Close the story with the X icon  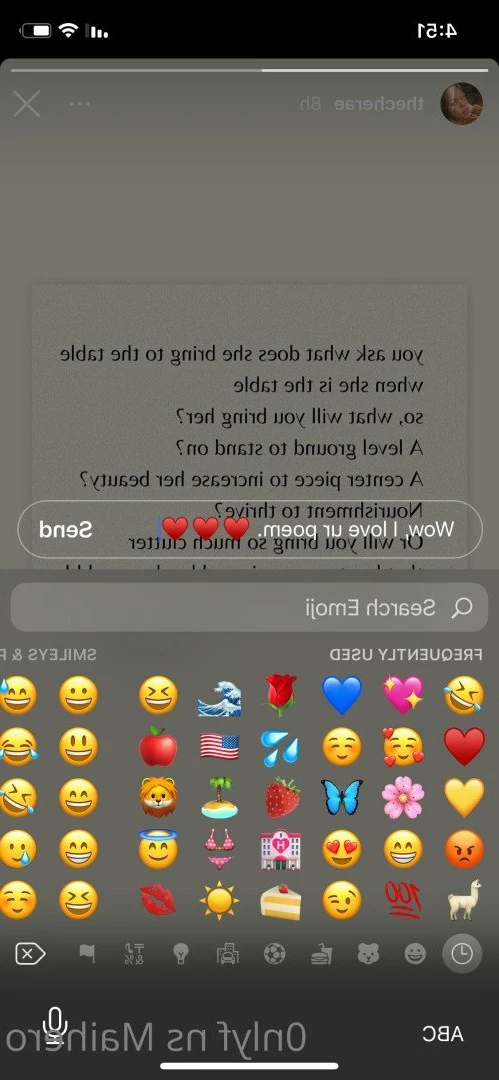point(27,104)
